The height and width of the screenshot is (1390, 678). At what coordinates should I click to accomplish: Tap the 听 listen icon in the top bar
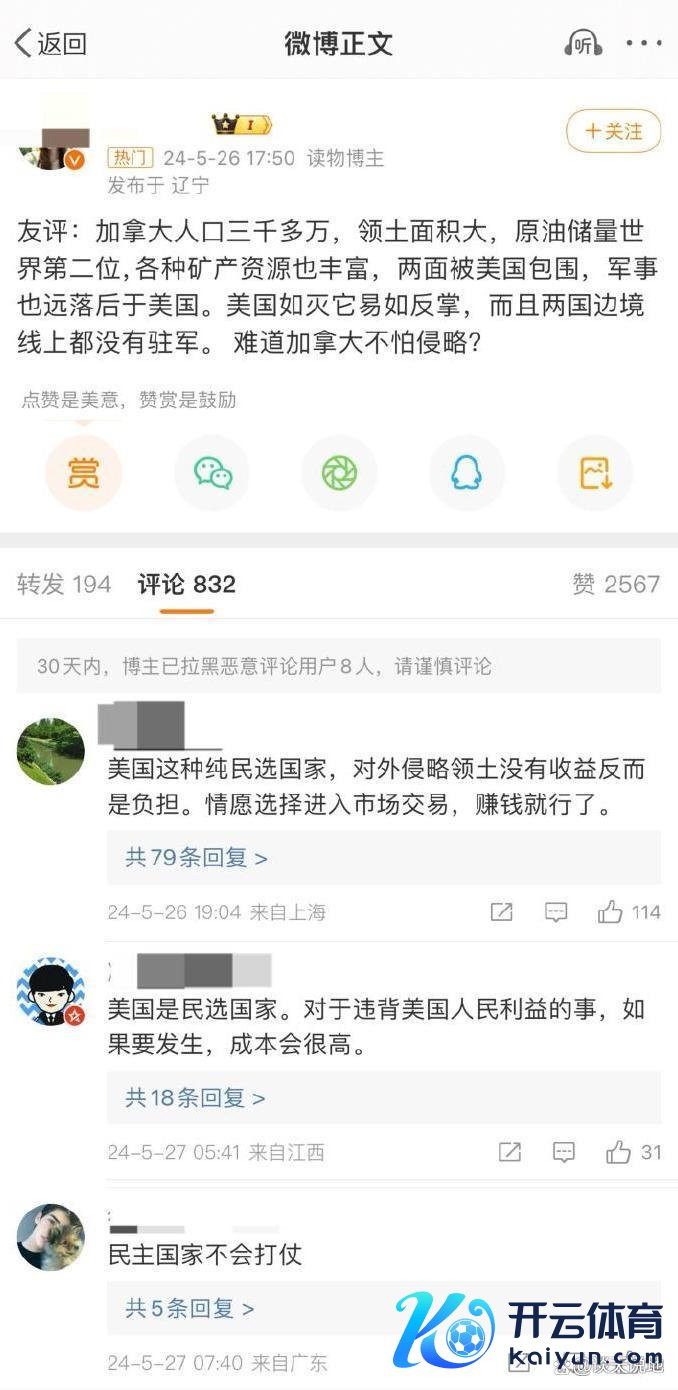pyautogui.click(x=582, y=44)
